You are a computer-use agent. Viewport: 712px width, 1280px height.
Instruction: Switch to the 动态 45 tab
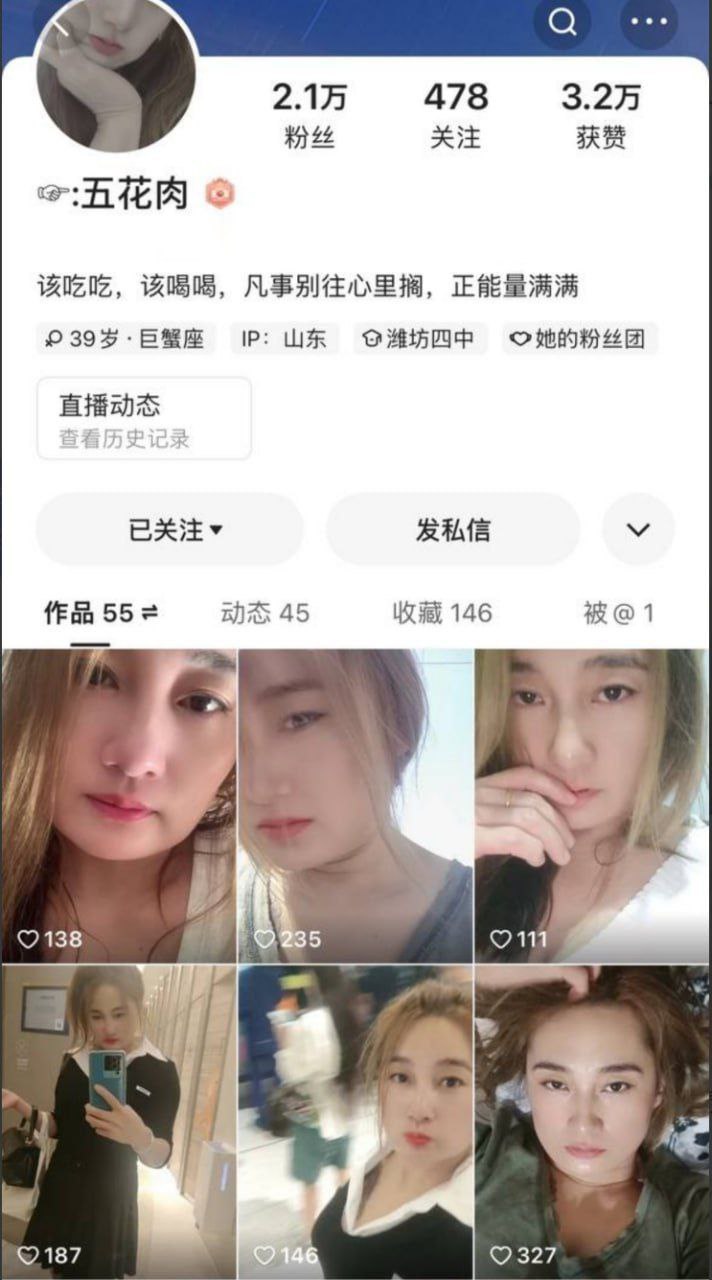click(x=265, y=613)
